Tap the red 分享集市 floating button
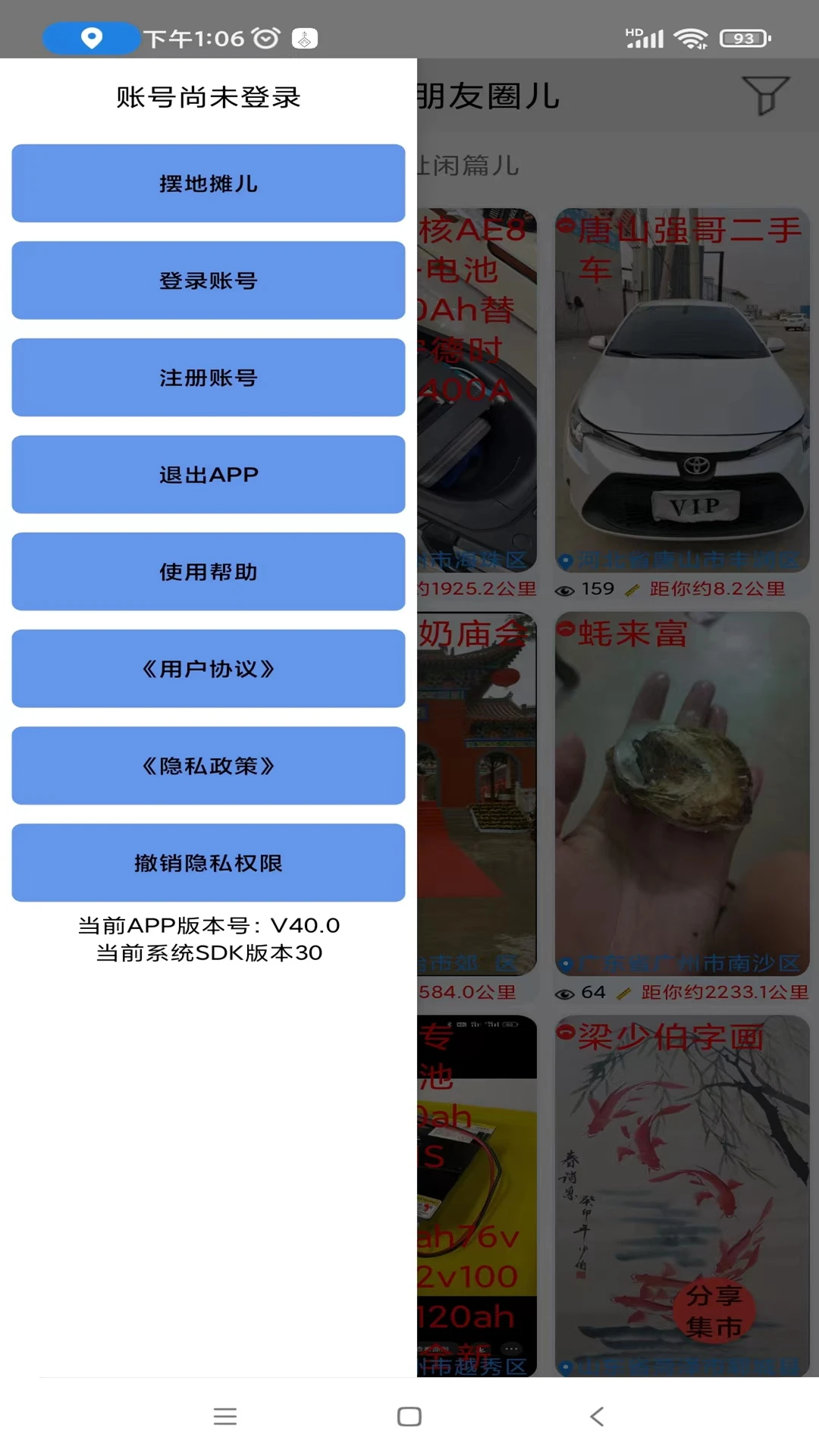Image resolution: width=819 pixels, height=1456 pixels. [714, 1311]
